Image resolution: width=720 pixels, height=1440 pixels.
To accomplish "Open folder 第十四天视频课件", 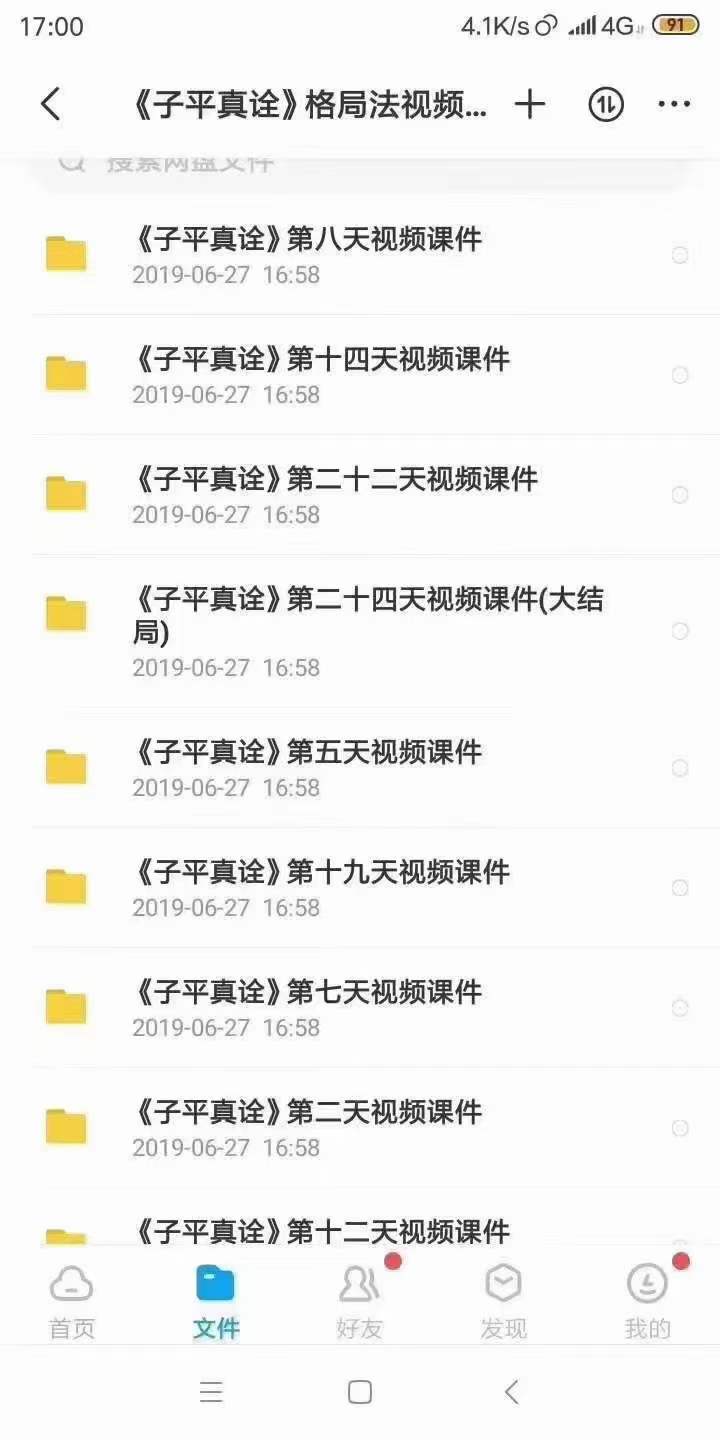I will [320, 375].
